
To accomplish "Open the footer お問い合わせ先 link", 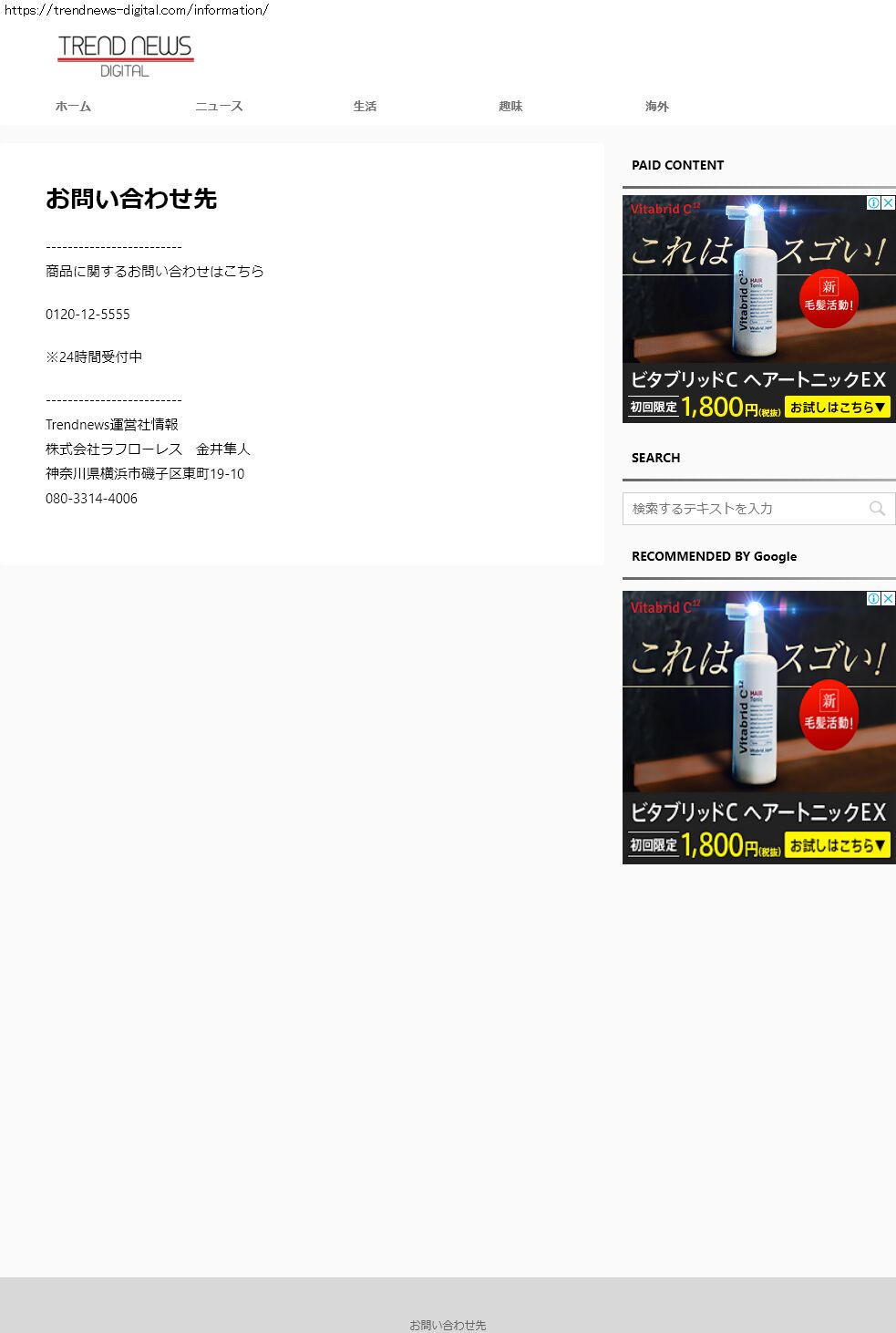I will [448, 1325].
